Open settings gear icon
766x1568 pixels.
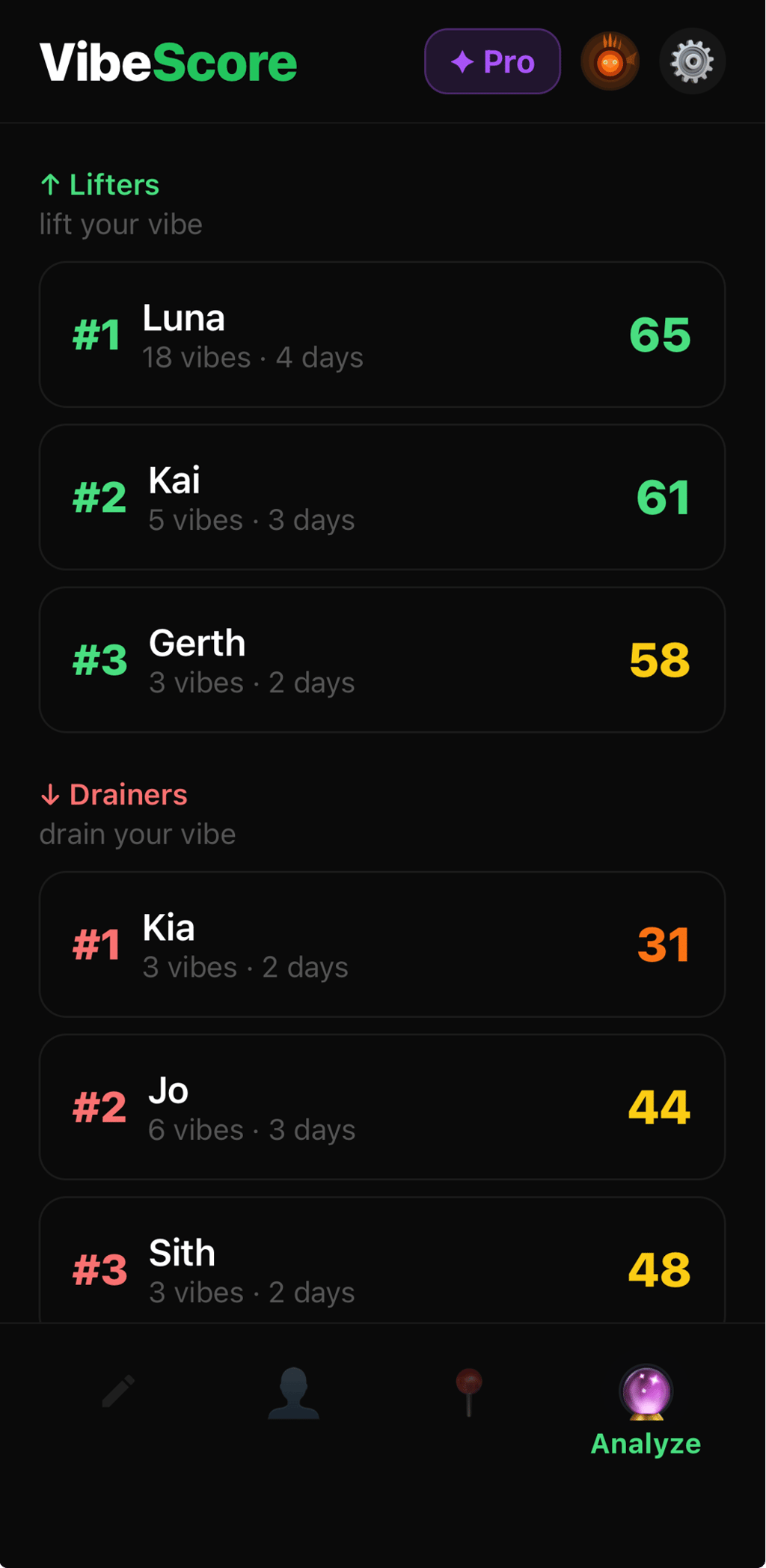coord(692,61)
